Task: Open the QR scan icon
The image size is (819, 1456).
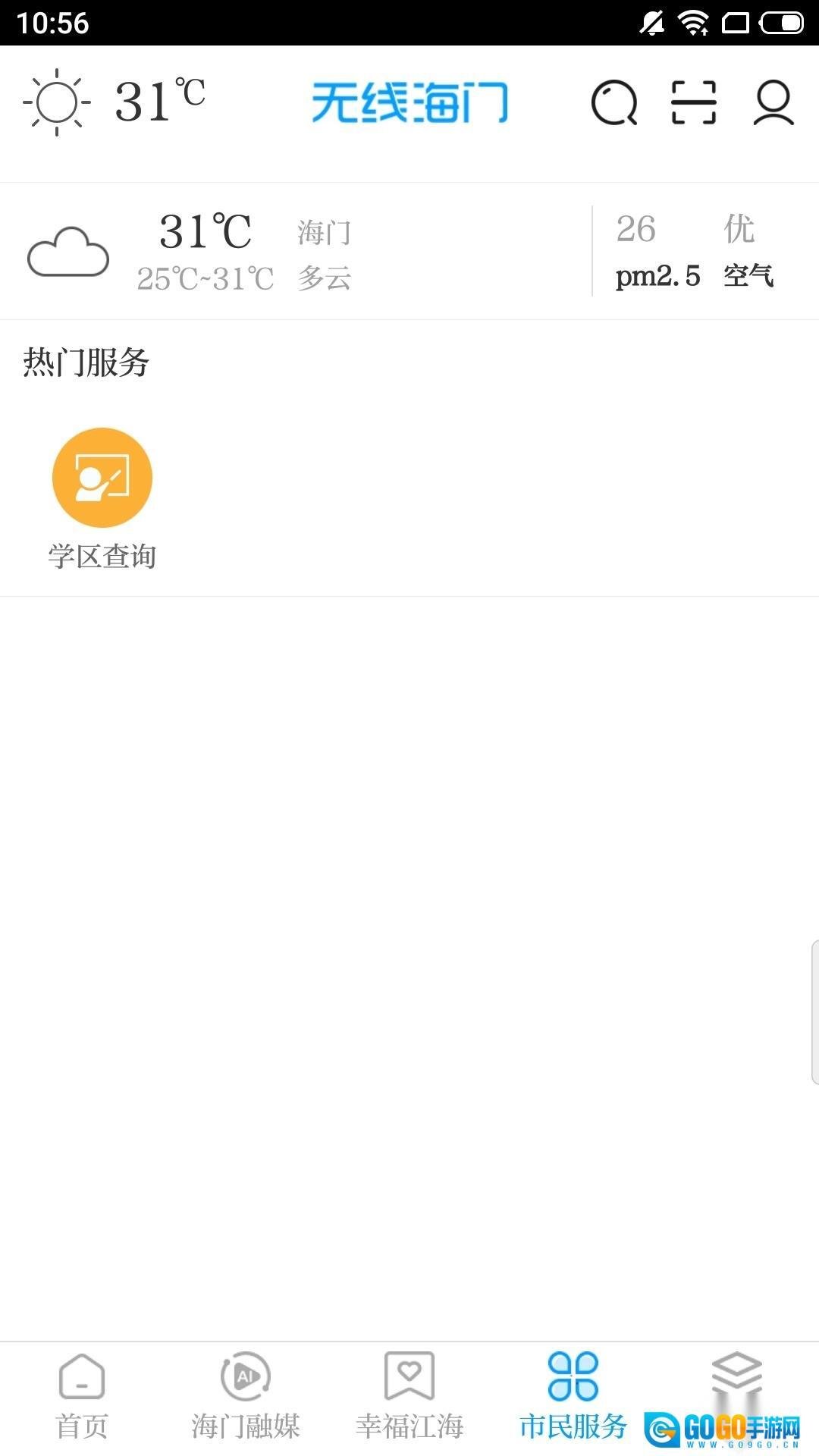Action: [x=693, y=102]
